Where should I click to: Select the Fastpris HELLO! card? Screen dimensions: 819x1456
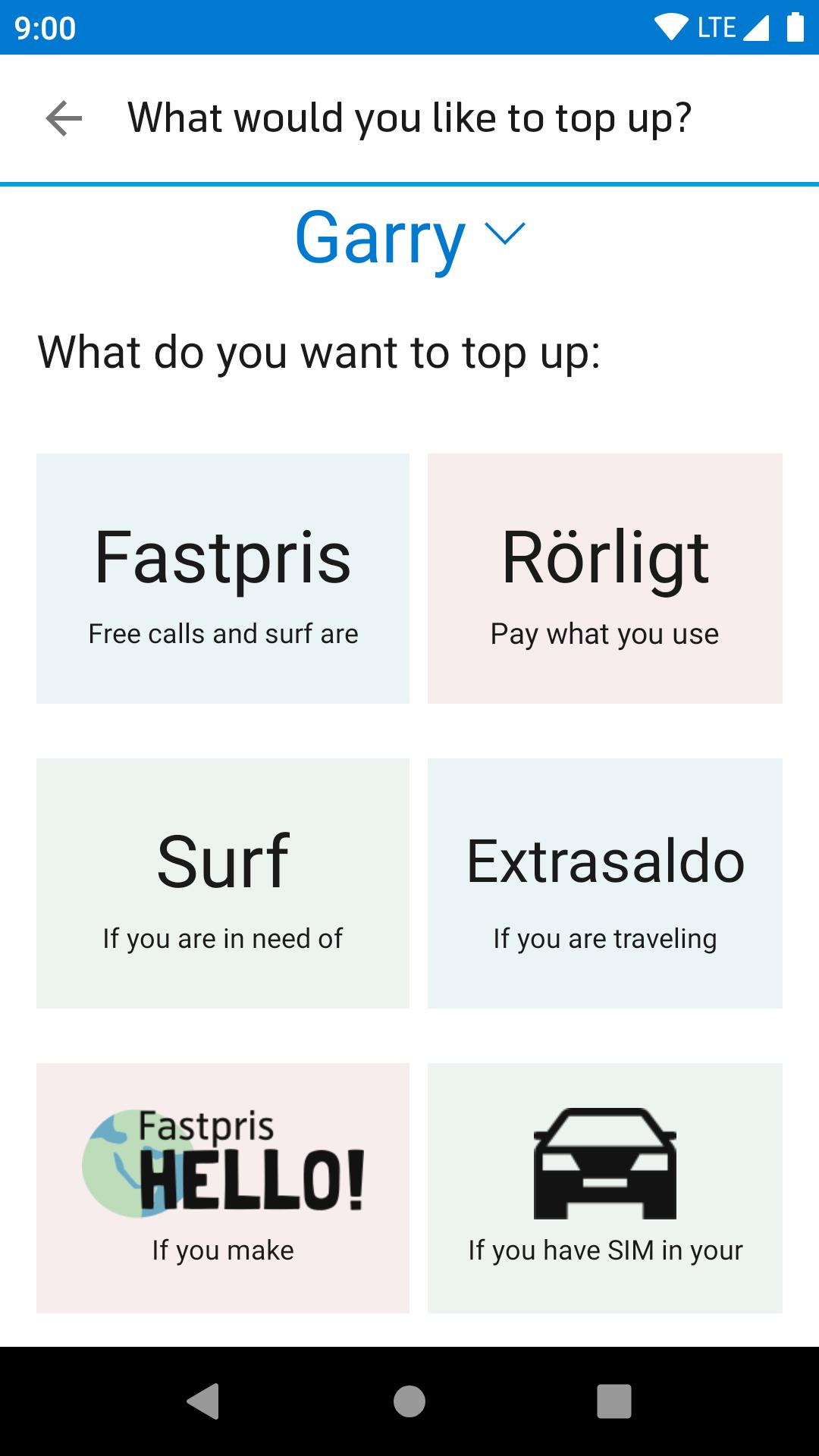[223, 1188]
